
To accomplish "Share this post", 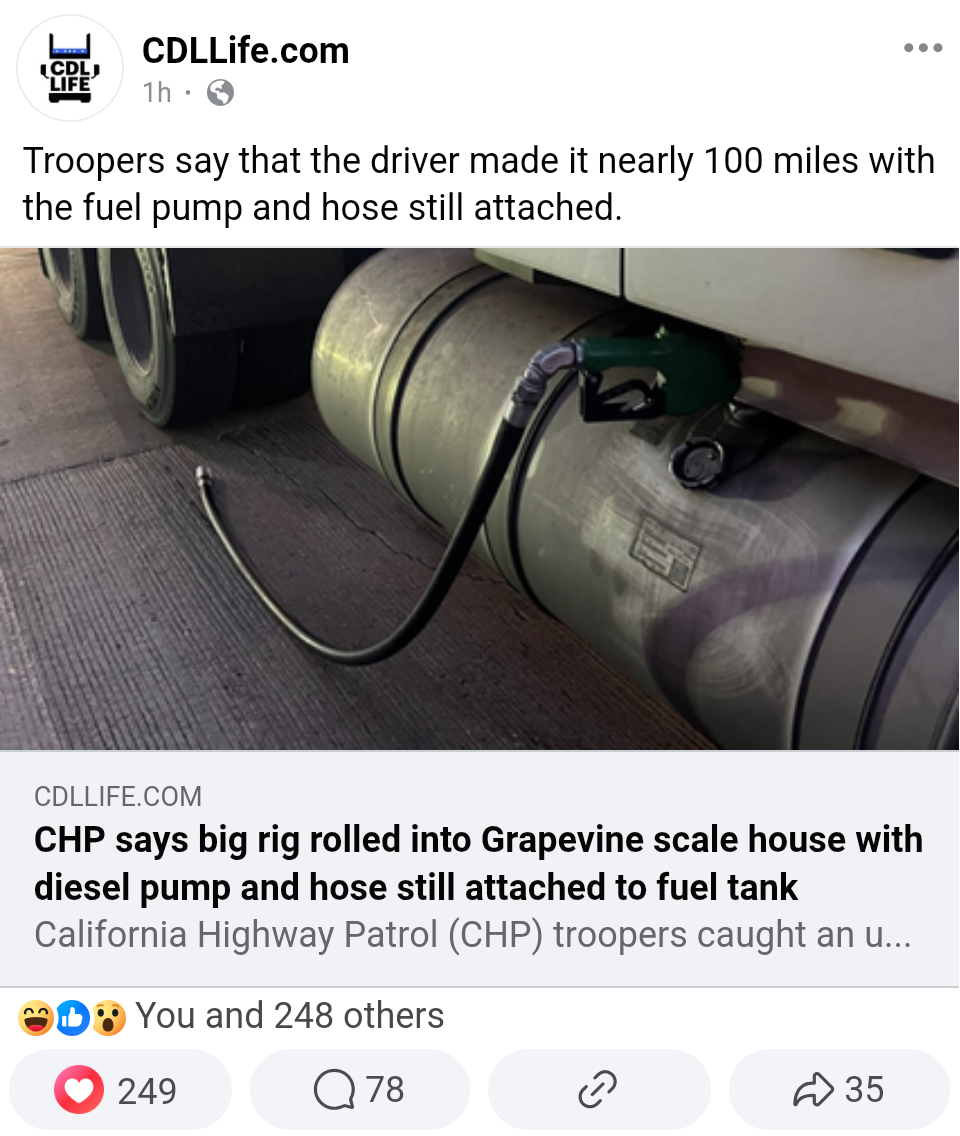I will [x=838, y=1089].
